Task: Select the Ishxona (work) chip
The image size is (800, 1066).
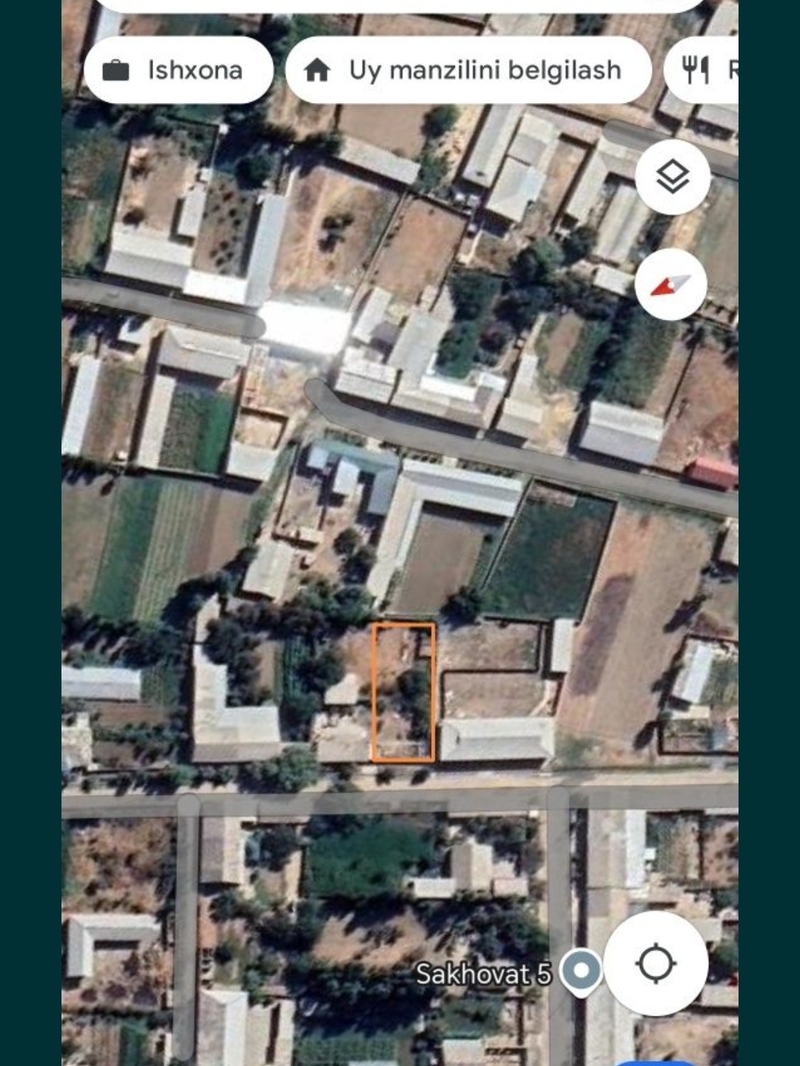Action: coord(177,70)
